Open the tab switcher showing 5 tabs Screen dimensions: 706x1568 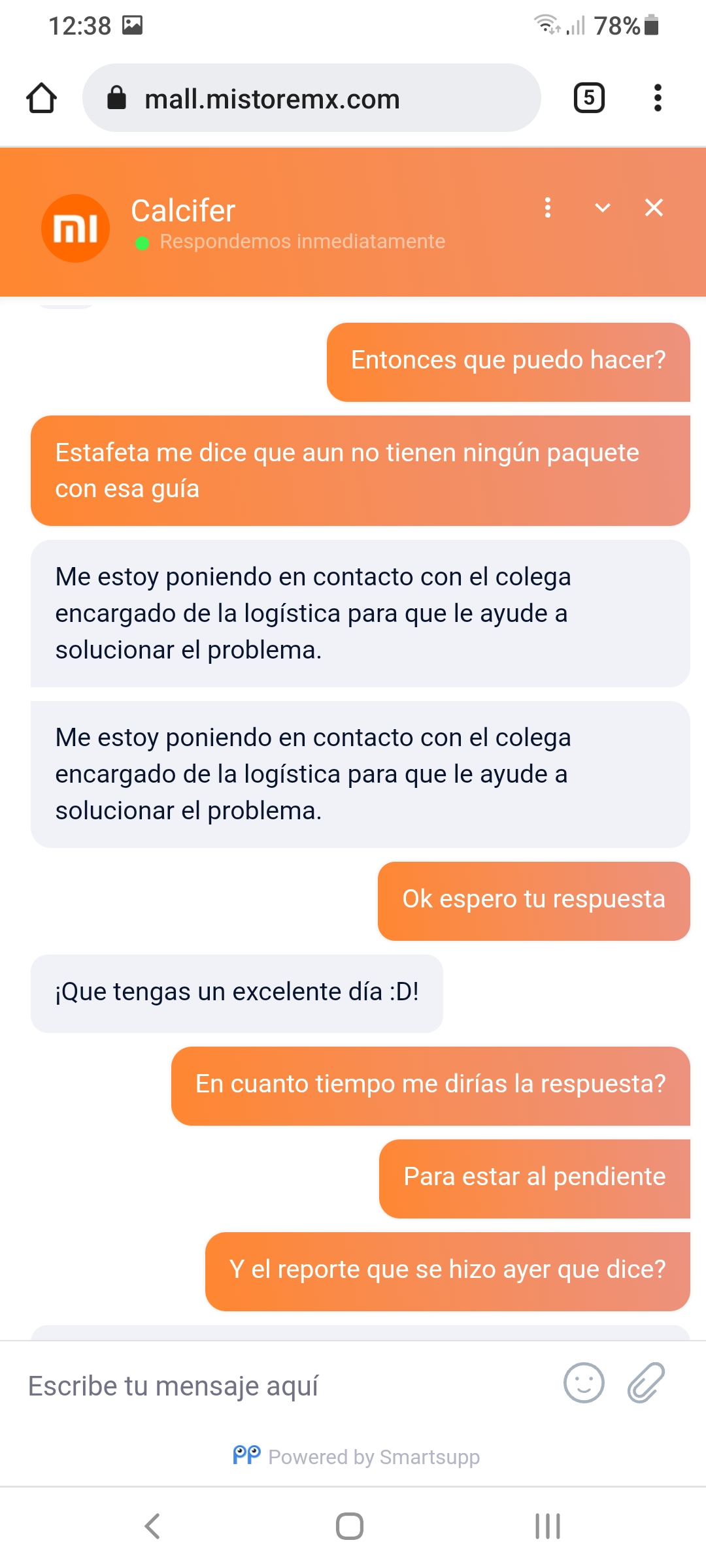click(x=589, y=98)
